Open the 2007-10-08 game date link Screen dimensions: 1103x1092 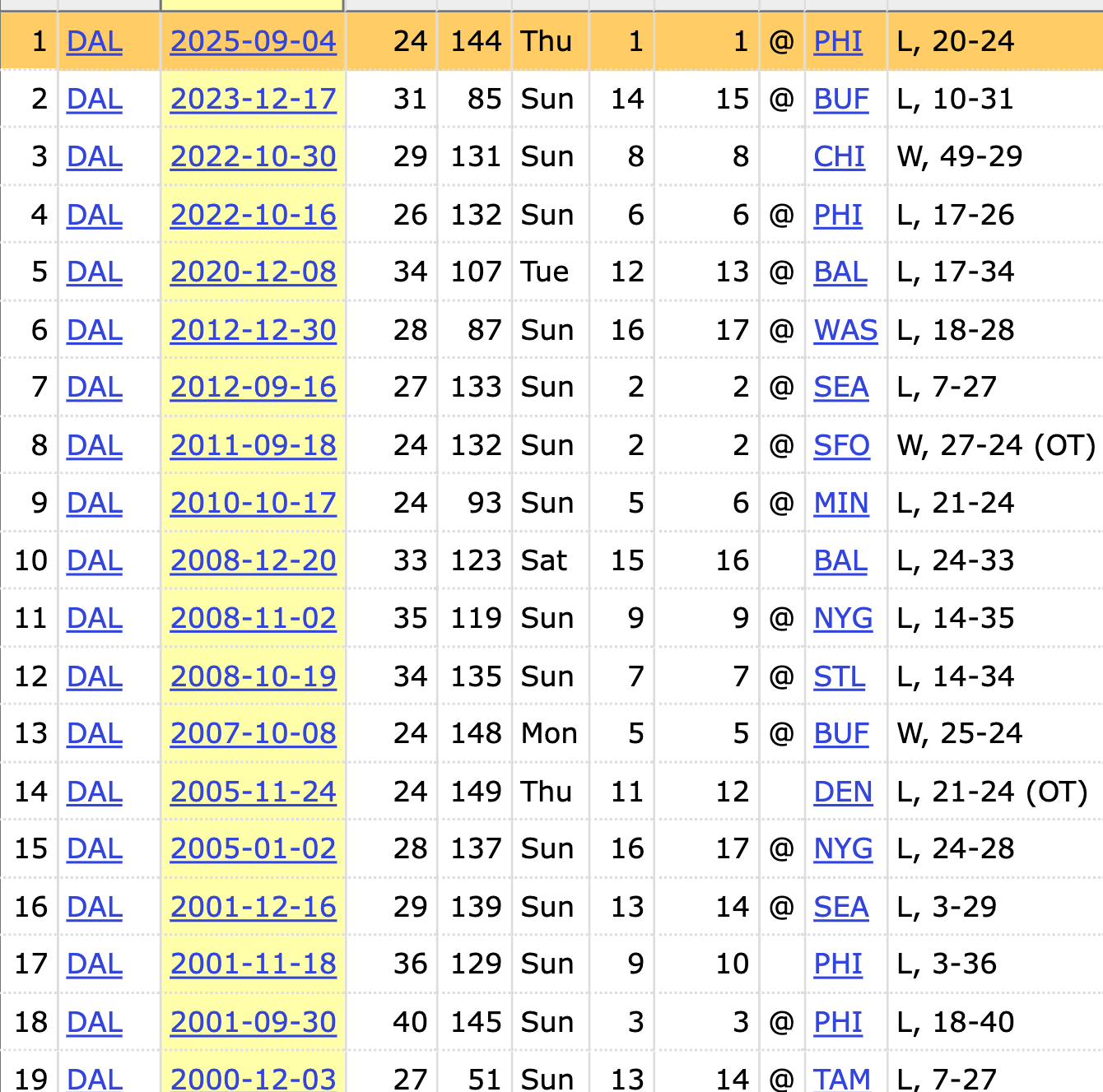[253, 733]
